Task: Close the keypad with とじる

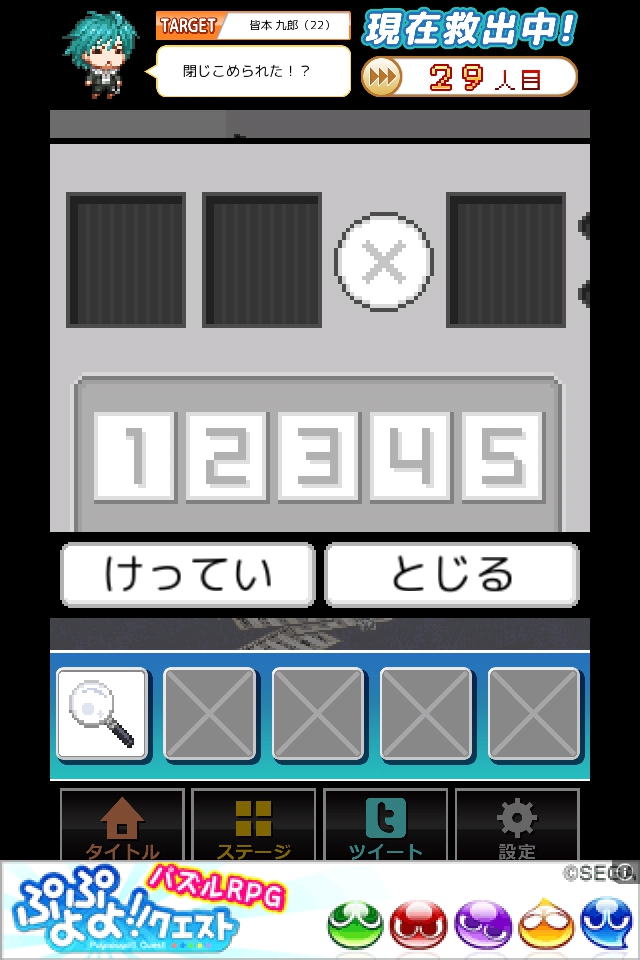Action: point(452,575)
